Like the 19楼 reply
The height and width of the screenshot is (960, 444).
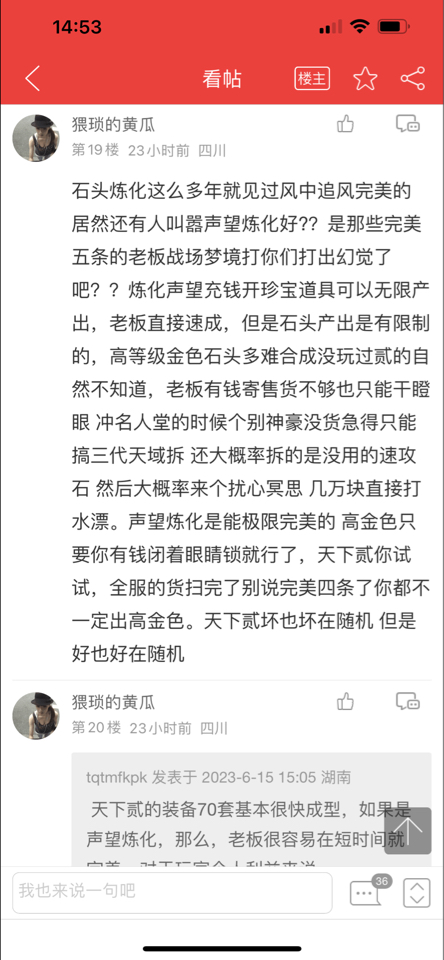345,124
